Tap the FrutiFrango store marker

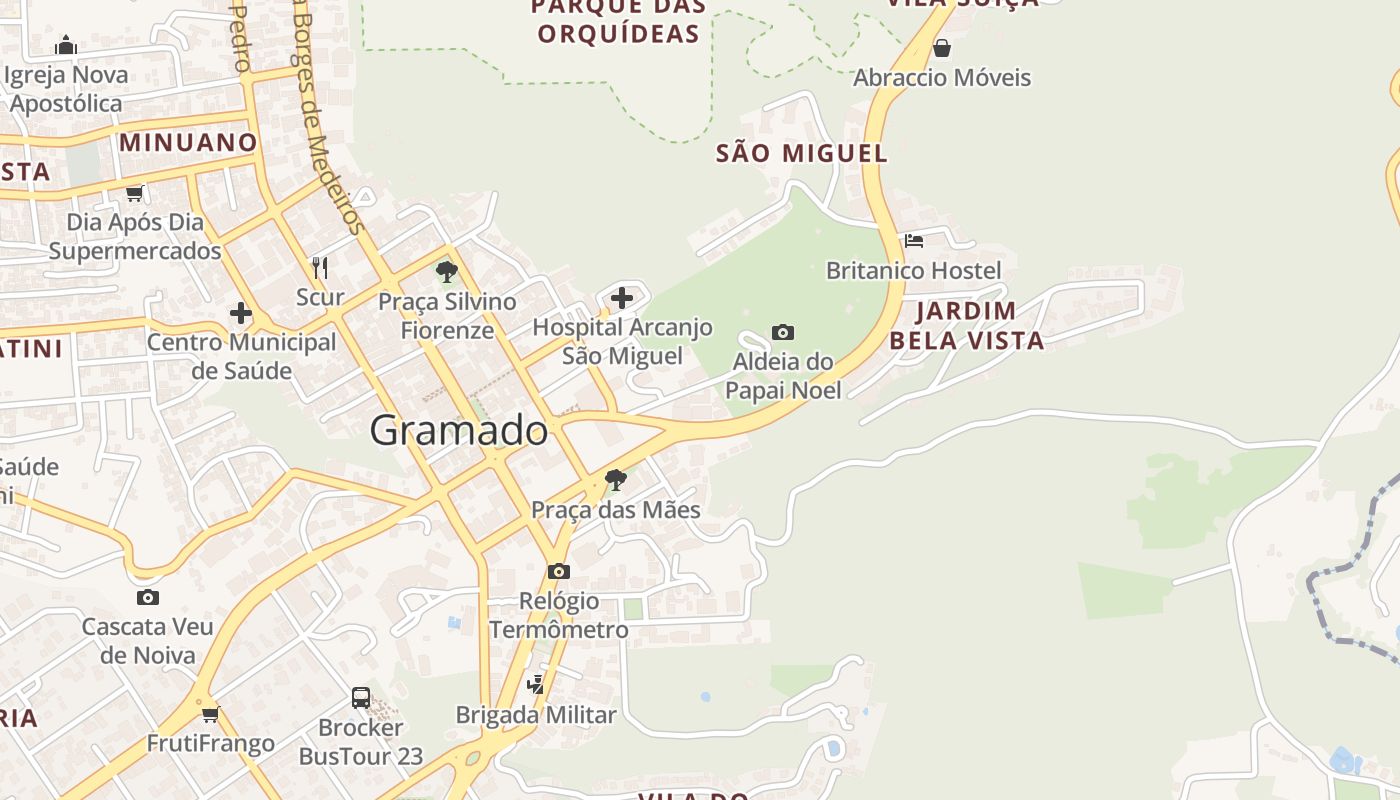click(211, 714)
